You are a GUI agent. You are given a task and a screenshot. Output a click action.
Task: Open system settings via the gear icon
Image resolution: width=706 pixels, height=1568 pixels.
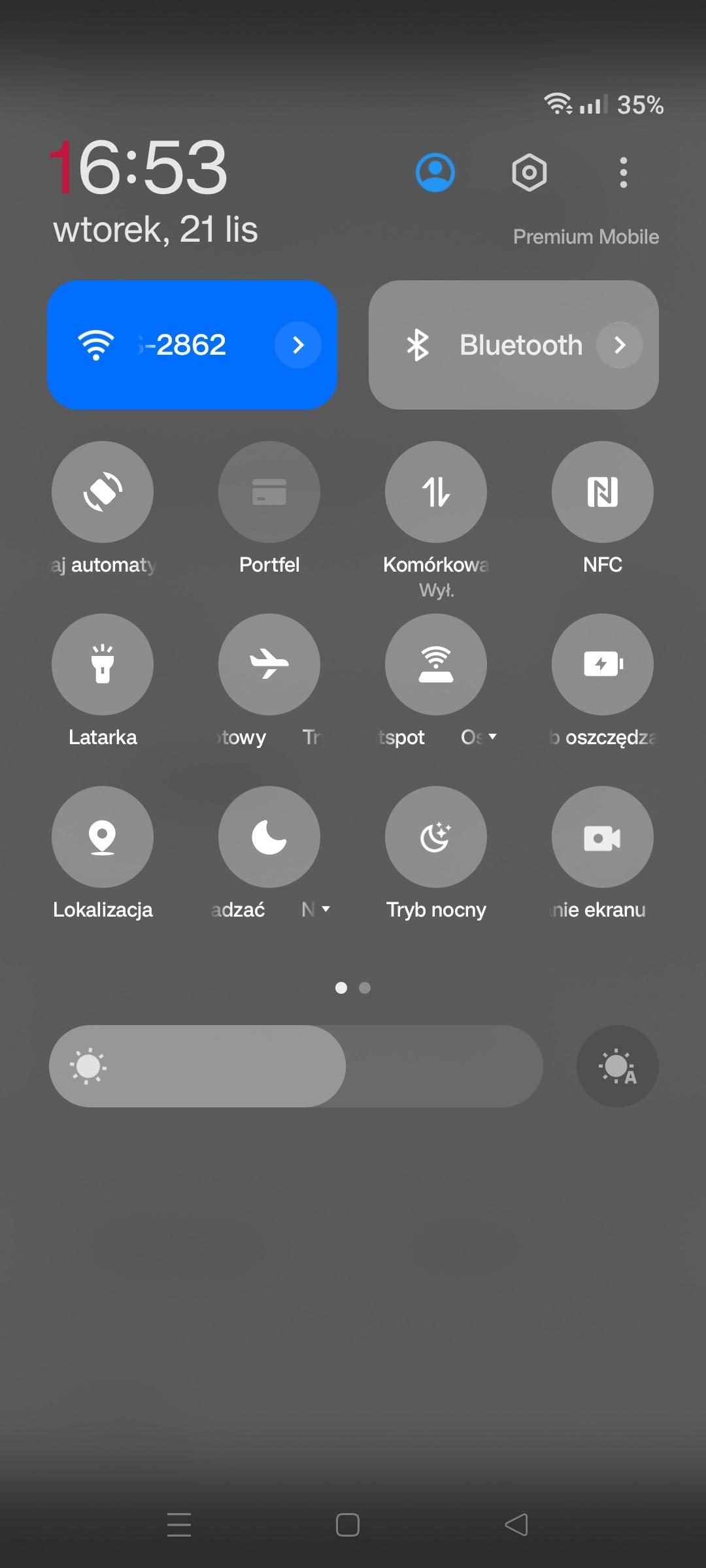coord(529,172)
